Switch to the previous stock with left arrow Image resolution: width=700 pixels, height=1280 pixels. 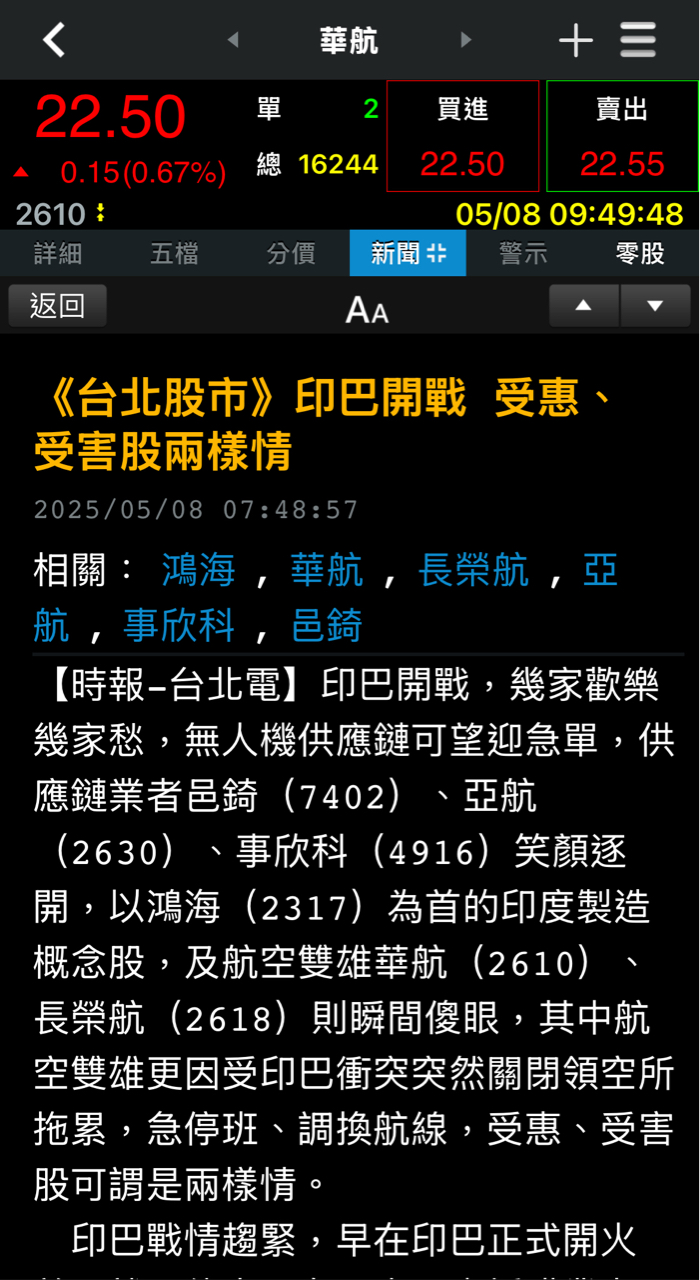point(233,40)
